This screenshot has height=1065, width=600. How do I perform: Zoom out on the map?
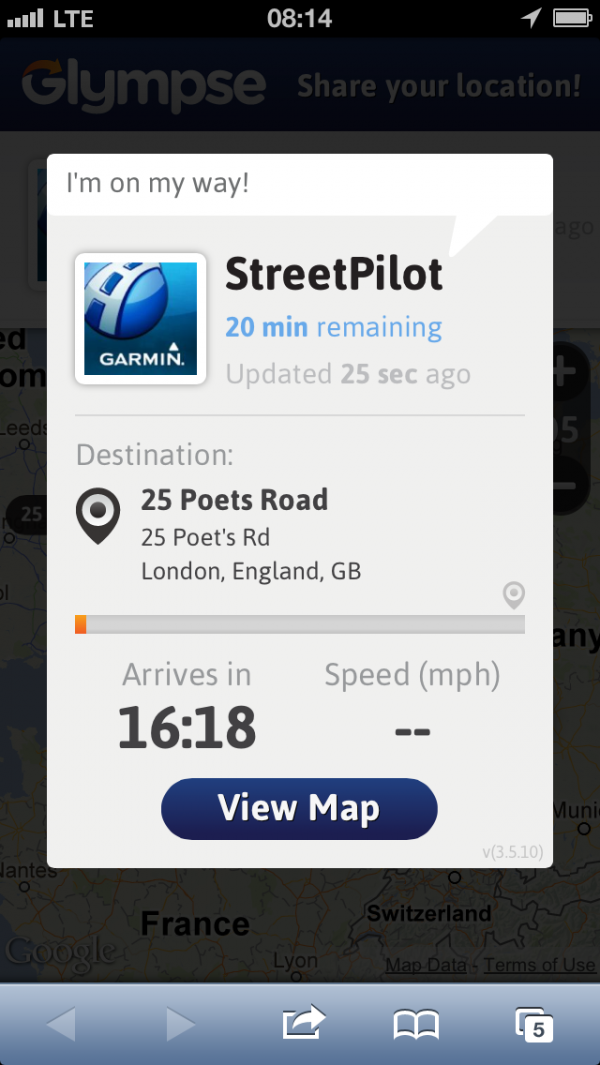click(569, 484)
